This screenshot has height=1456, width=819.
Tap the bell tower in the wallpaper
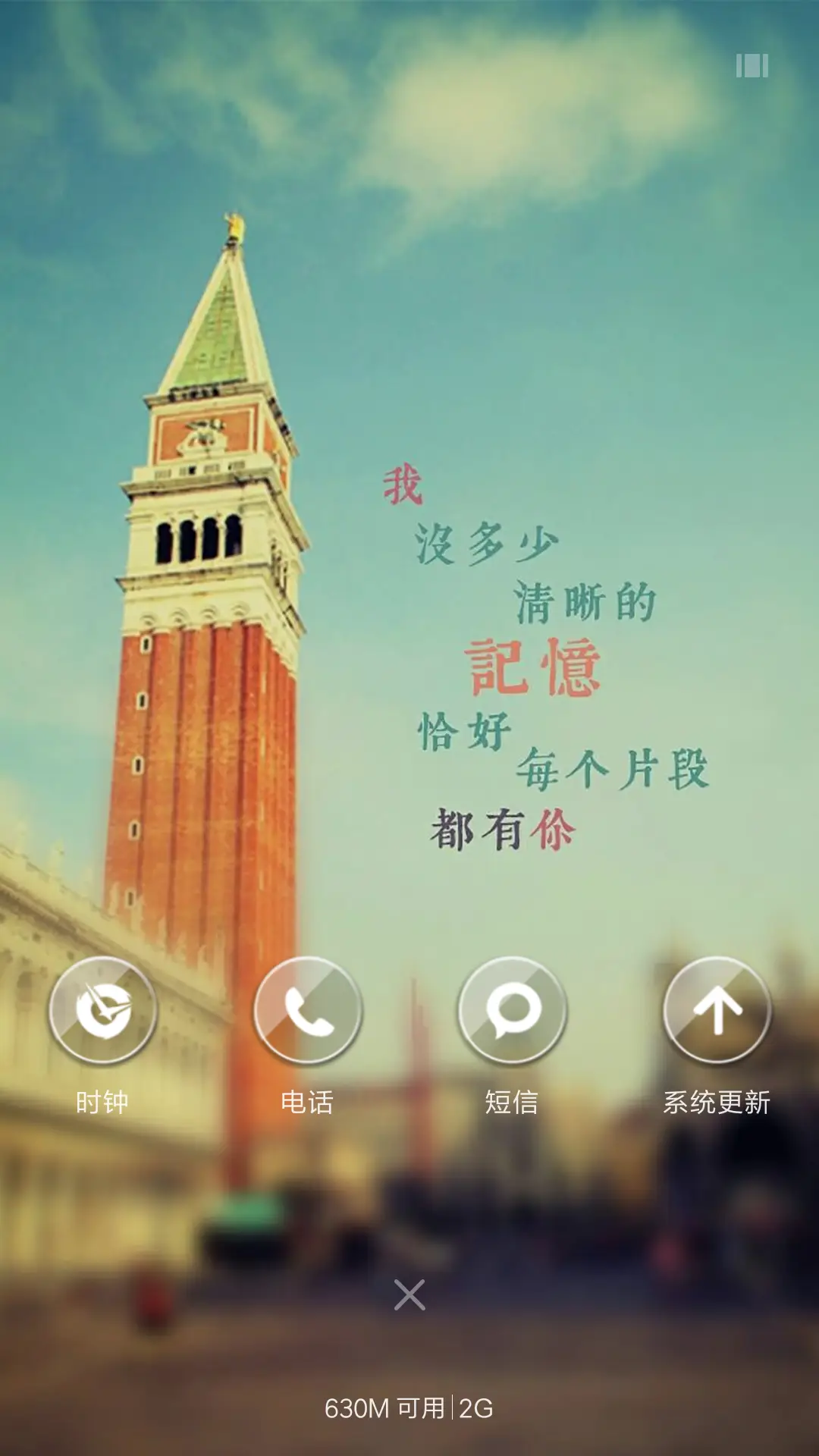pyautogui.click(x=212, y=607)
